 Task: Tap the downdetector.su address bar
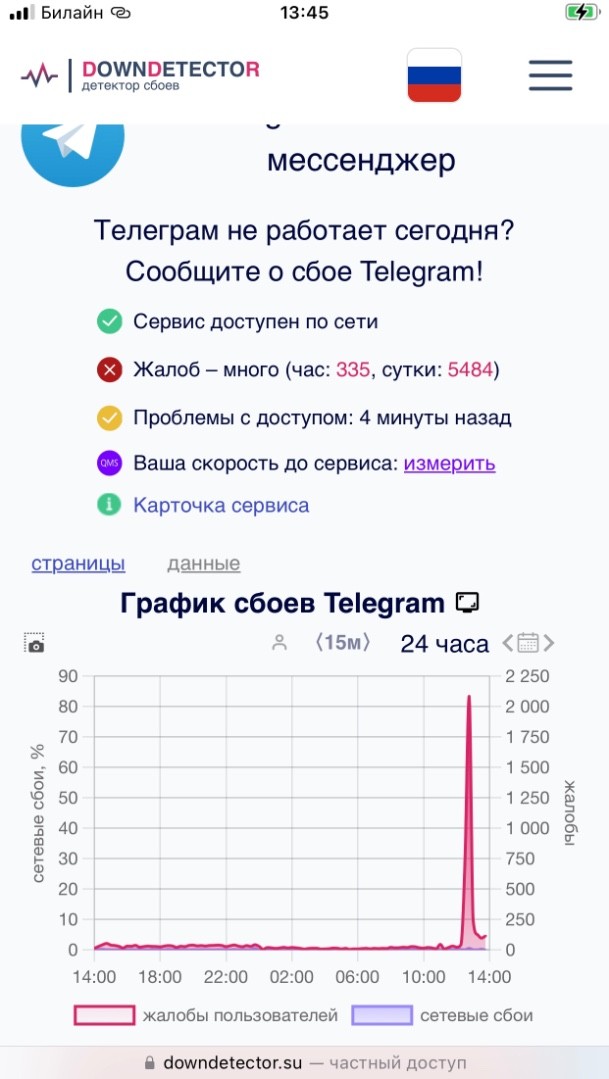coord(305,1062)
